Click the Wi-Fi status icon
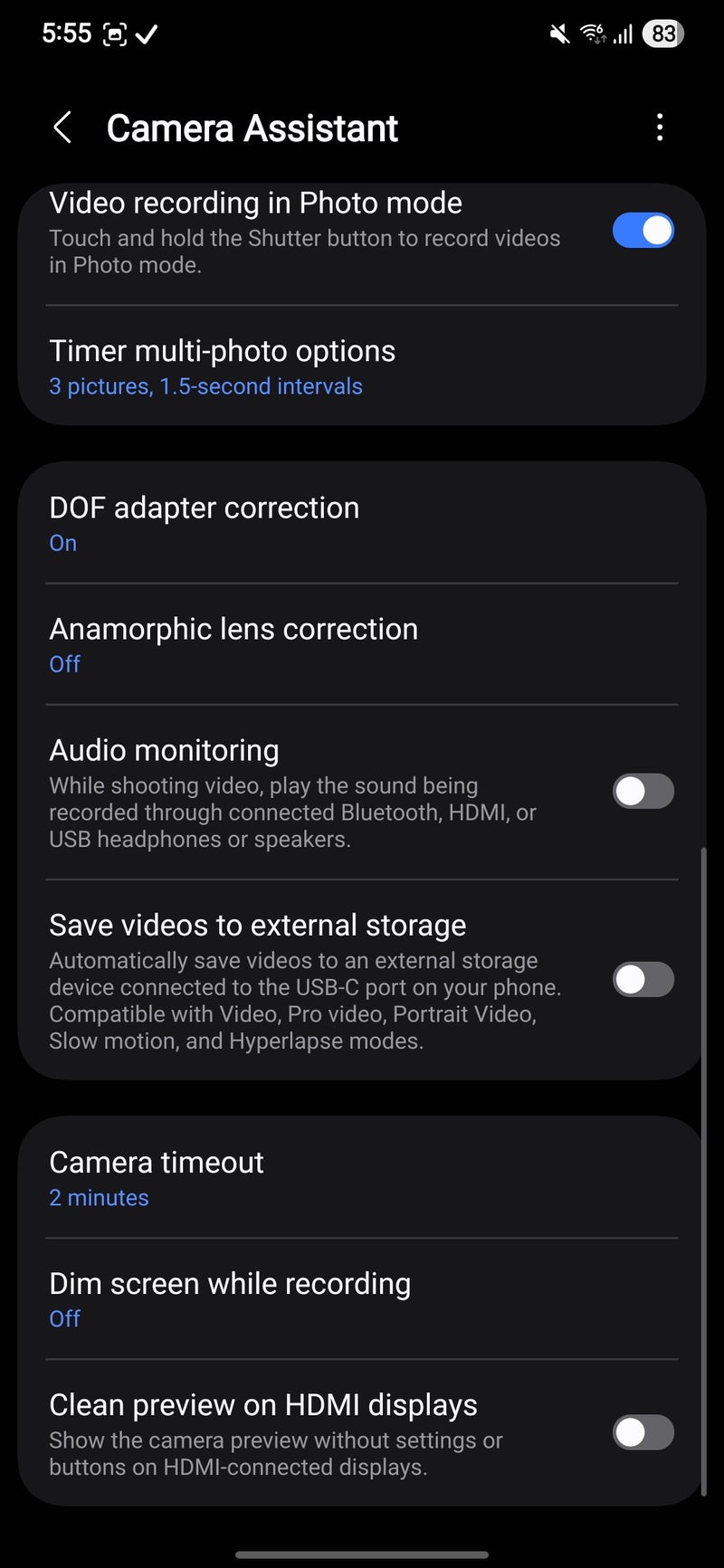The height and width of the screenshot is (1568, 724). pos(593,33)
